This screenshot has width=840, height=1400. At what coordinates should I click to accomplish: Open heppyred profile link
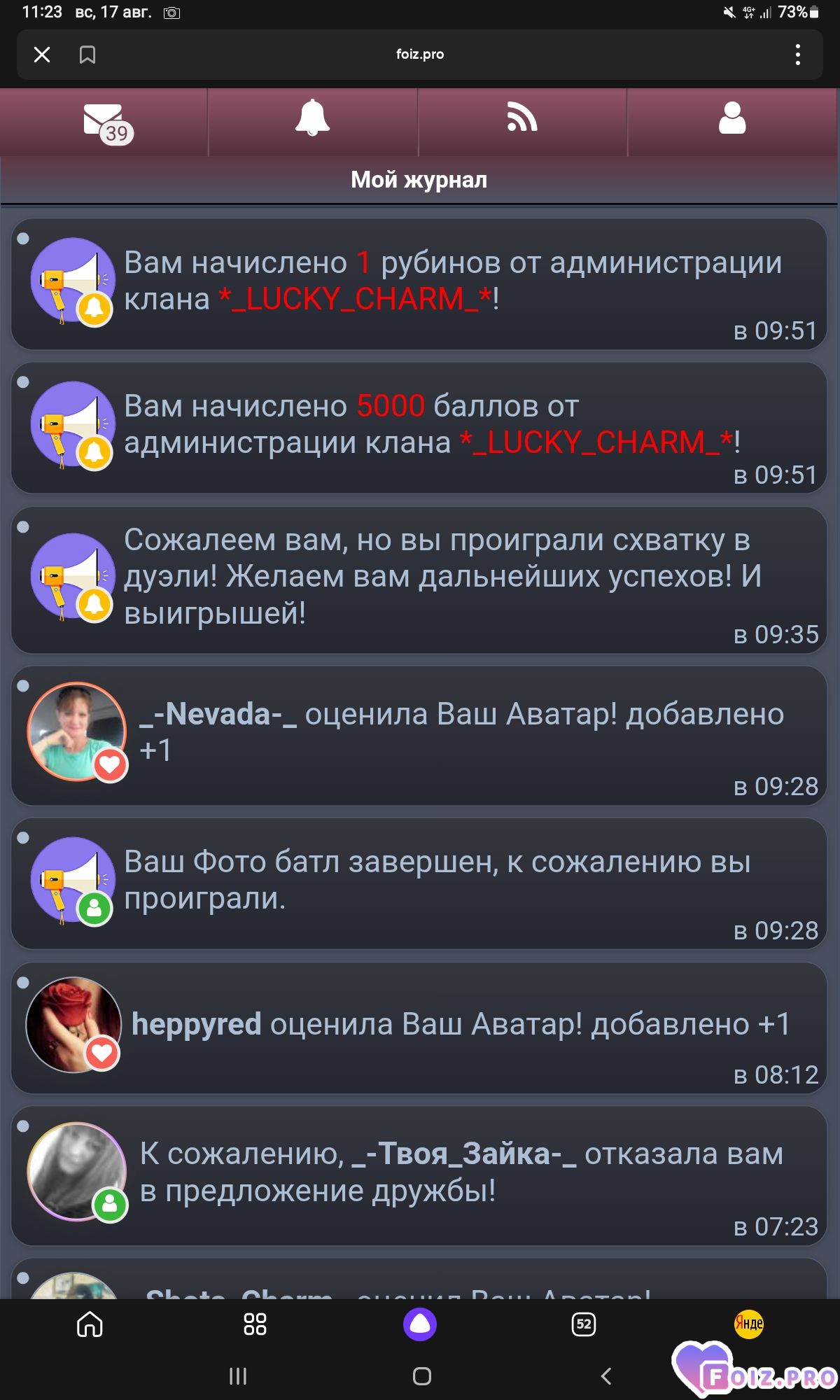[197, 1024]
